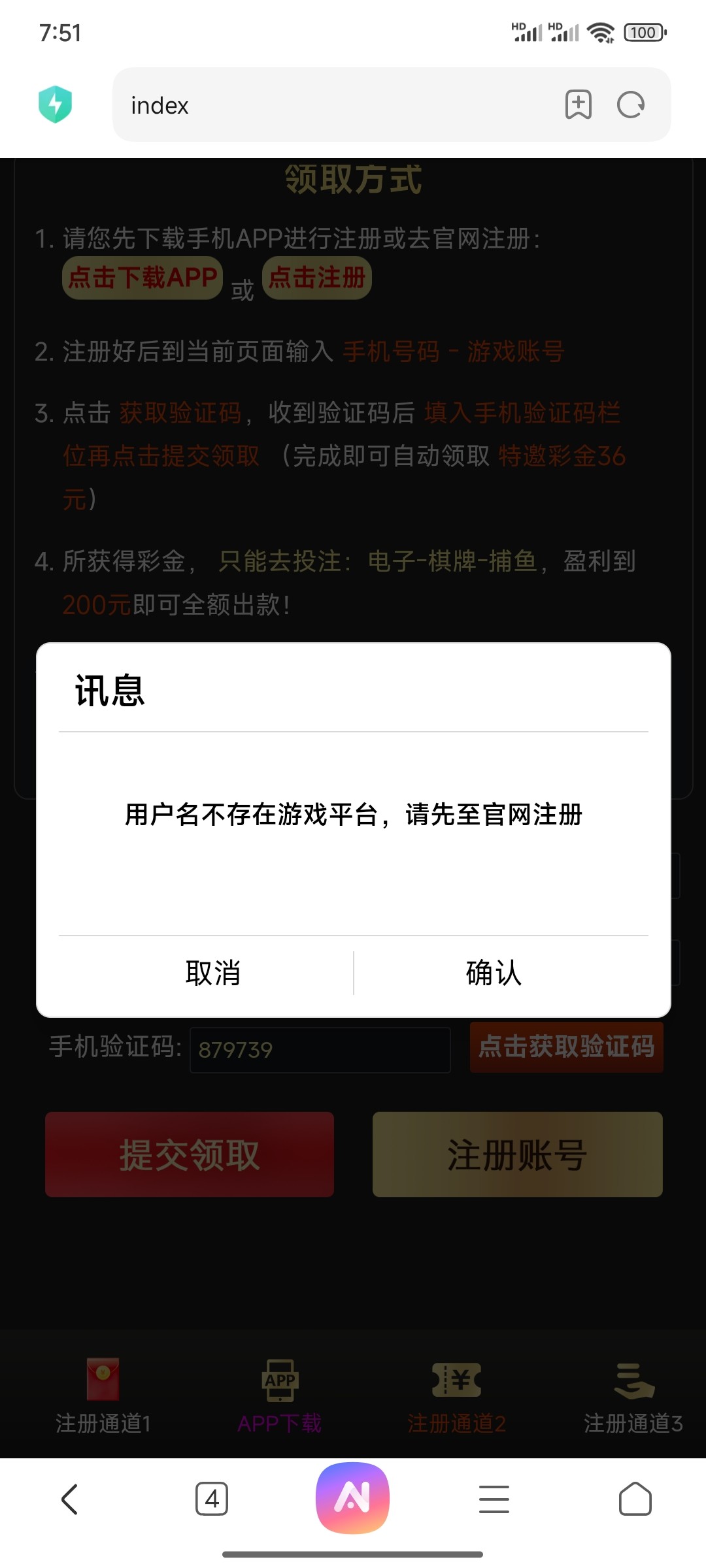Go to the browser home page
Image resolution: width=706 pixels, height=1568 pixels.
click(635, 1499)
